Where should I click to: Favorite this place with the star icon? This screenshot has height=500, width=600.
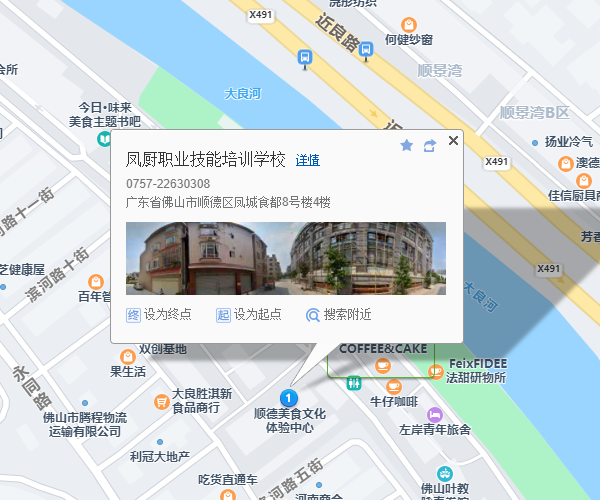click(x=406, y=145)
